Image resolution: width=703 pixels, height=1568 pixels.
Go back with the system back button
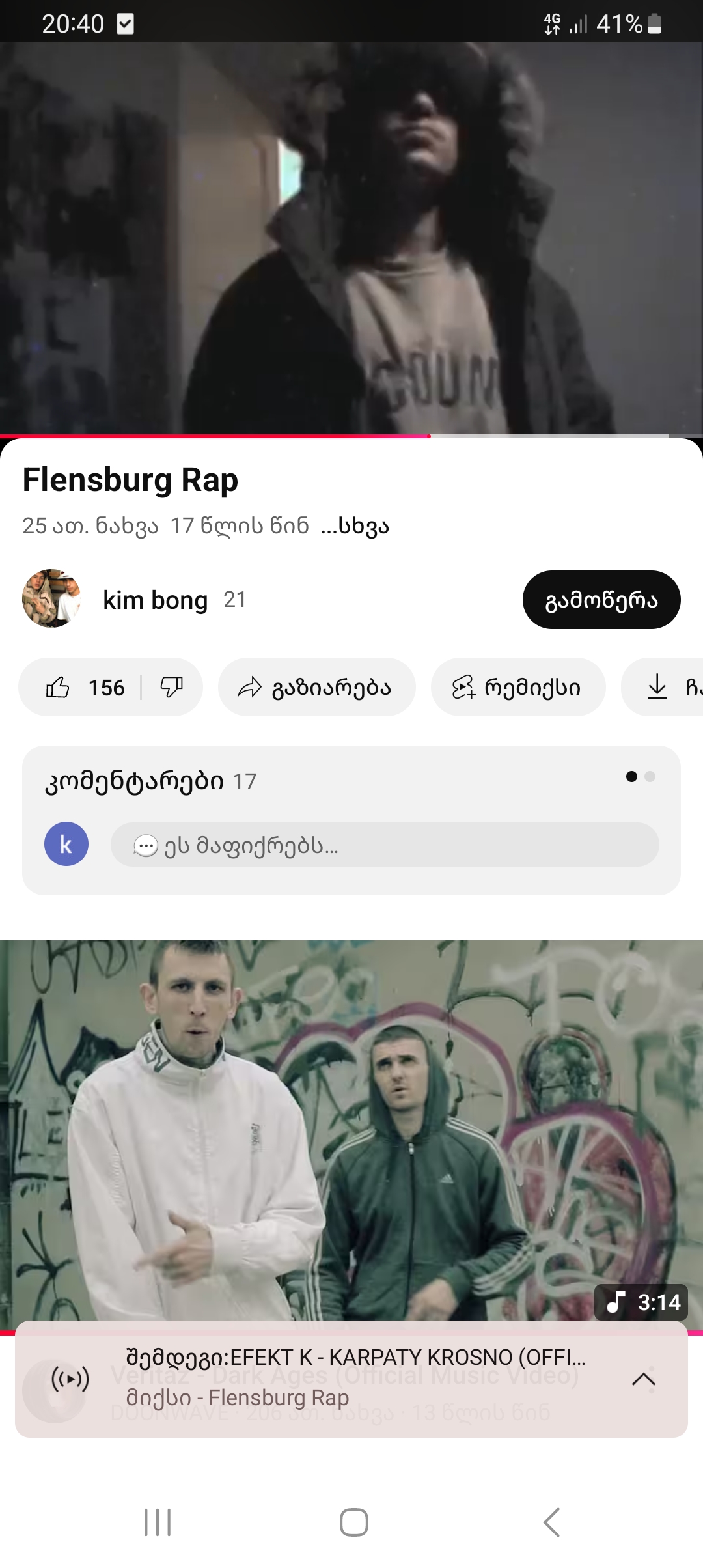pos(551,1522)
